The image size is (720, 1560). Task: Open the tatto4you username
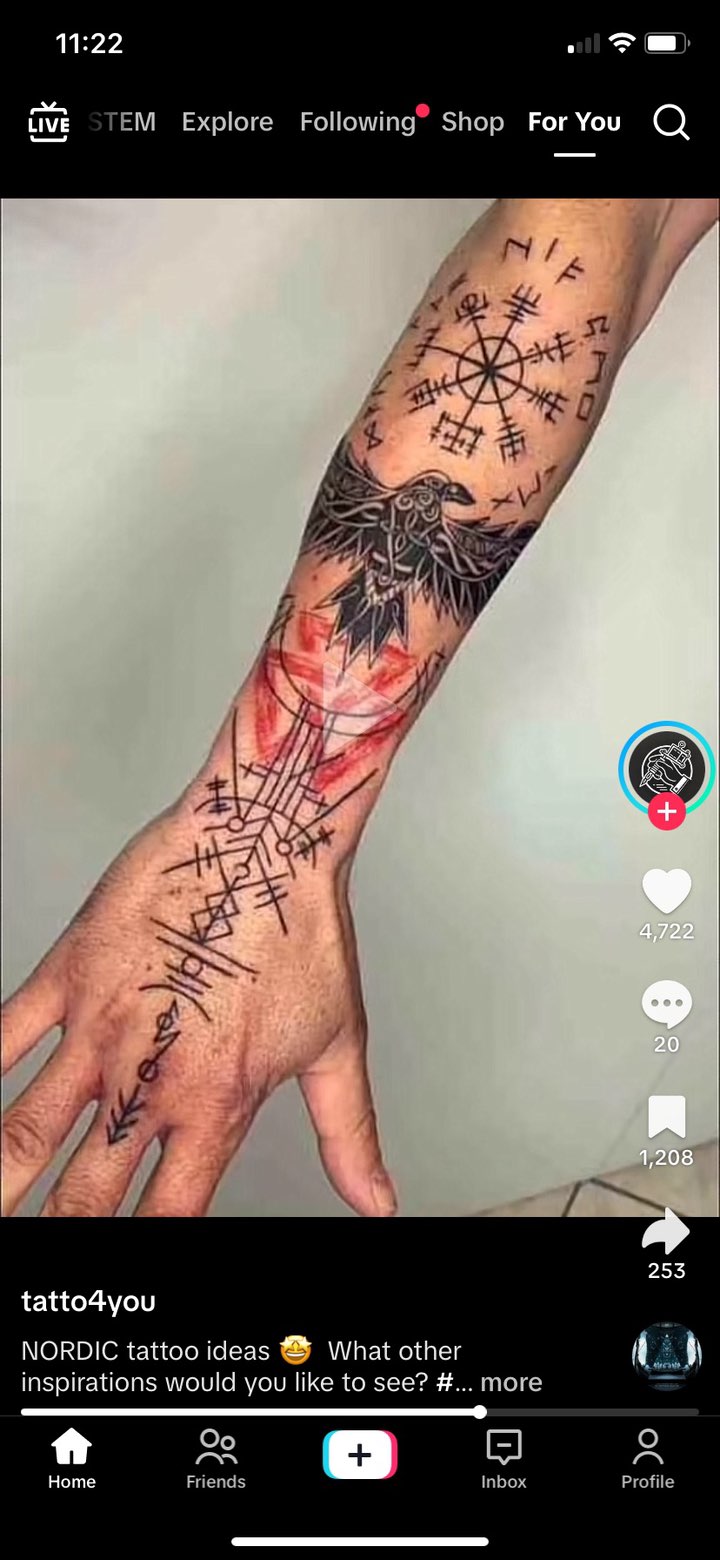point(88,1301)
